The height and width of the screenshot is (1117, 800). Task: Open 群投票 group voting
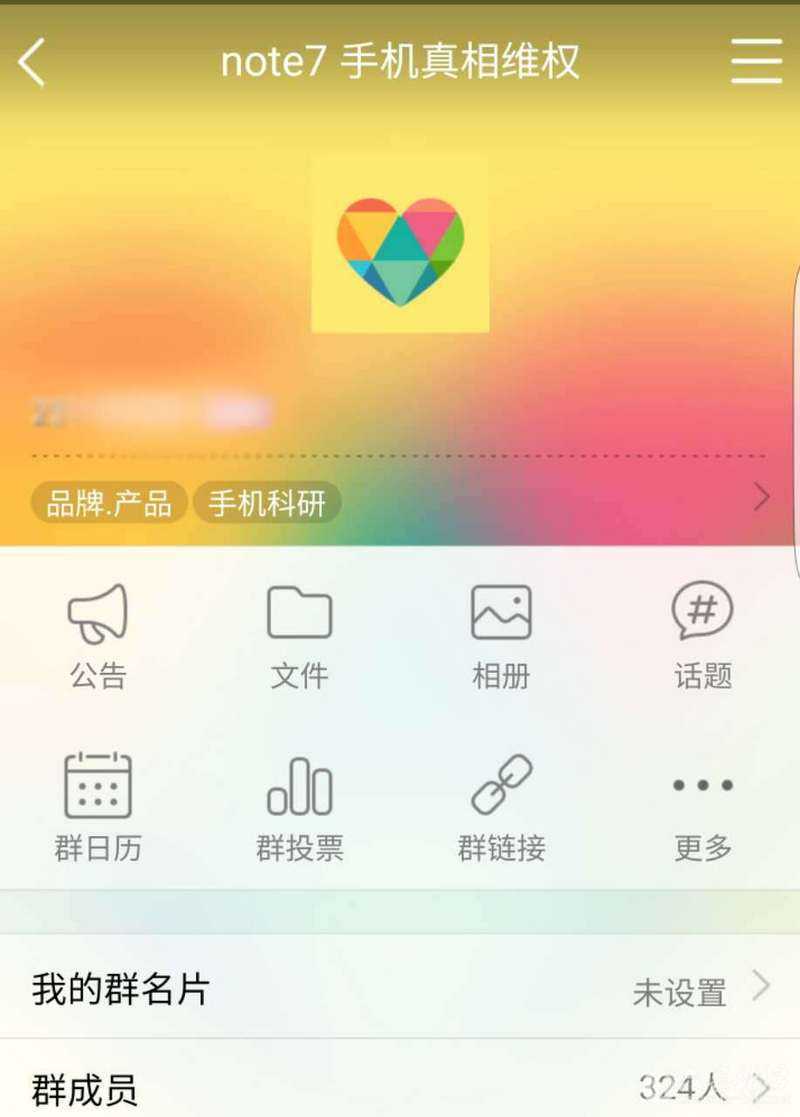(299, 806)
